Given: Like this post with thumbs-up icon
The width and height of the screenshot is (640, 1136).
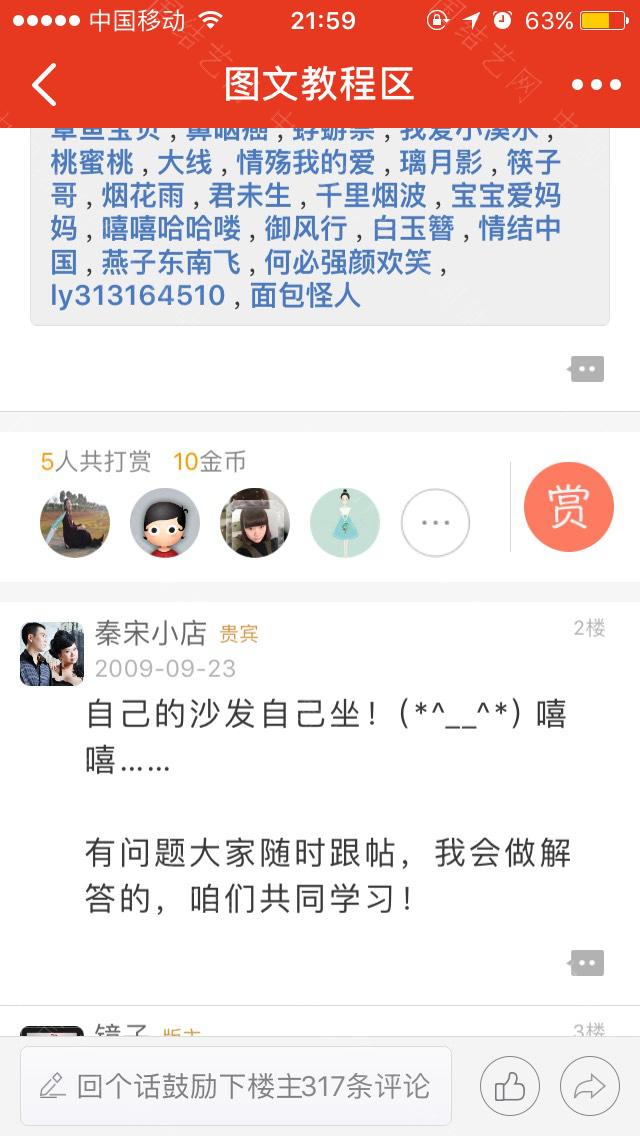Looking at the screenshot, I should point(509,1086).
